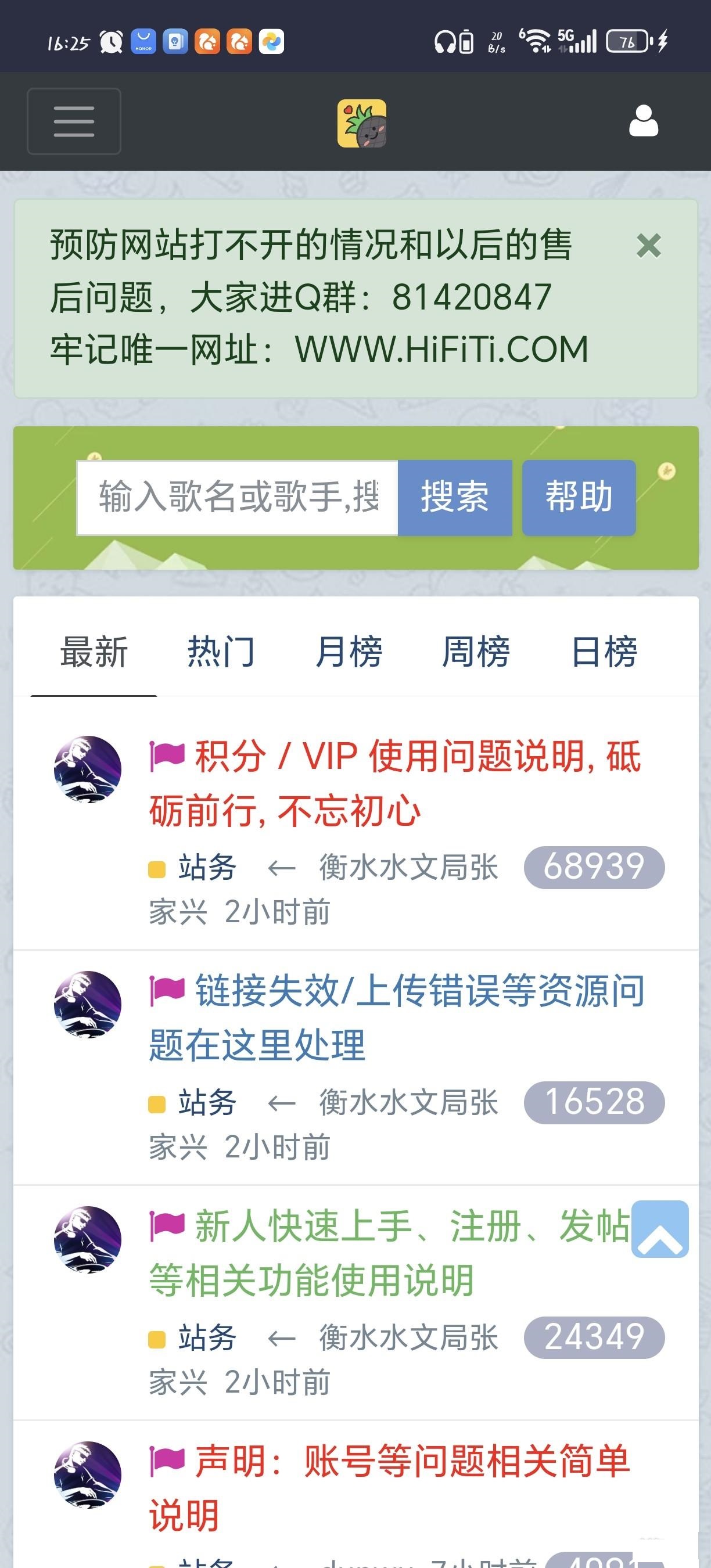Click the 搜索 search button
This screenshot has height=1568, width=711.
(454, 498)
